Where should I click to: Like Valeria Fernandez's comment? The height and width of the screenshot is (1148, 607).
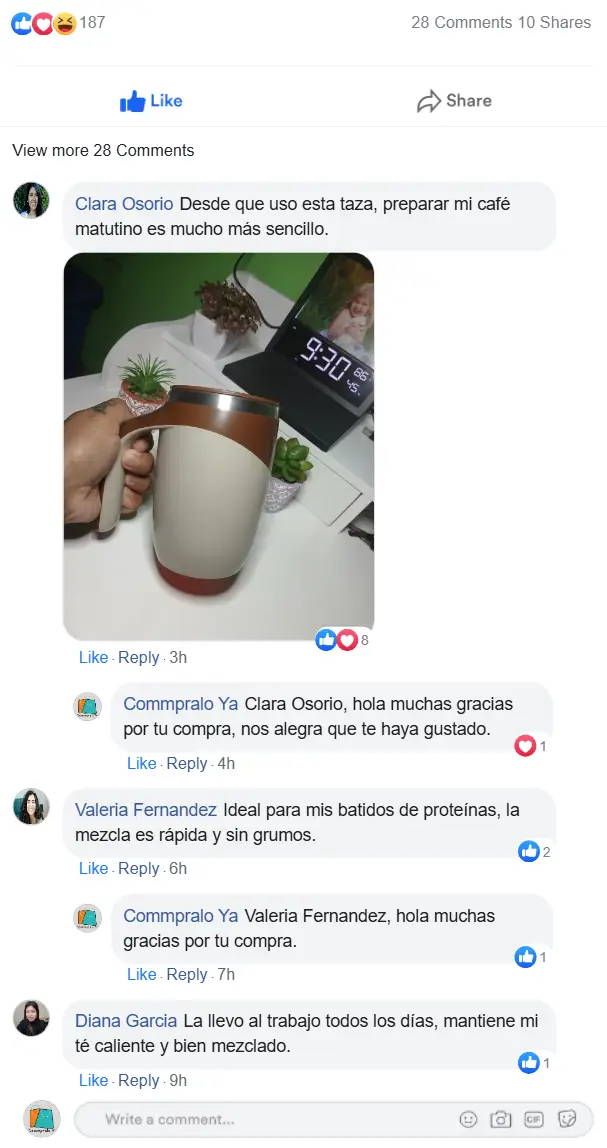93,868
